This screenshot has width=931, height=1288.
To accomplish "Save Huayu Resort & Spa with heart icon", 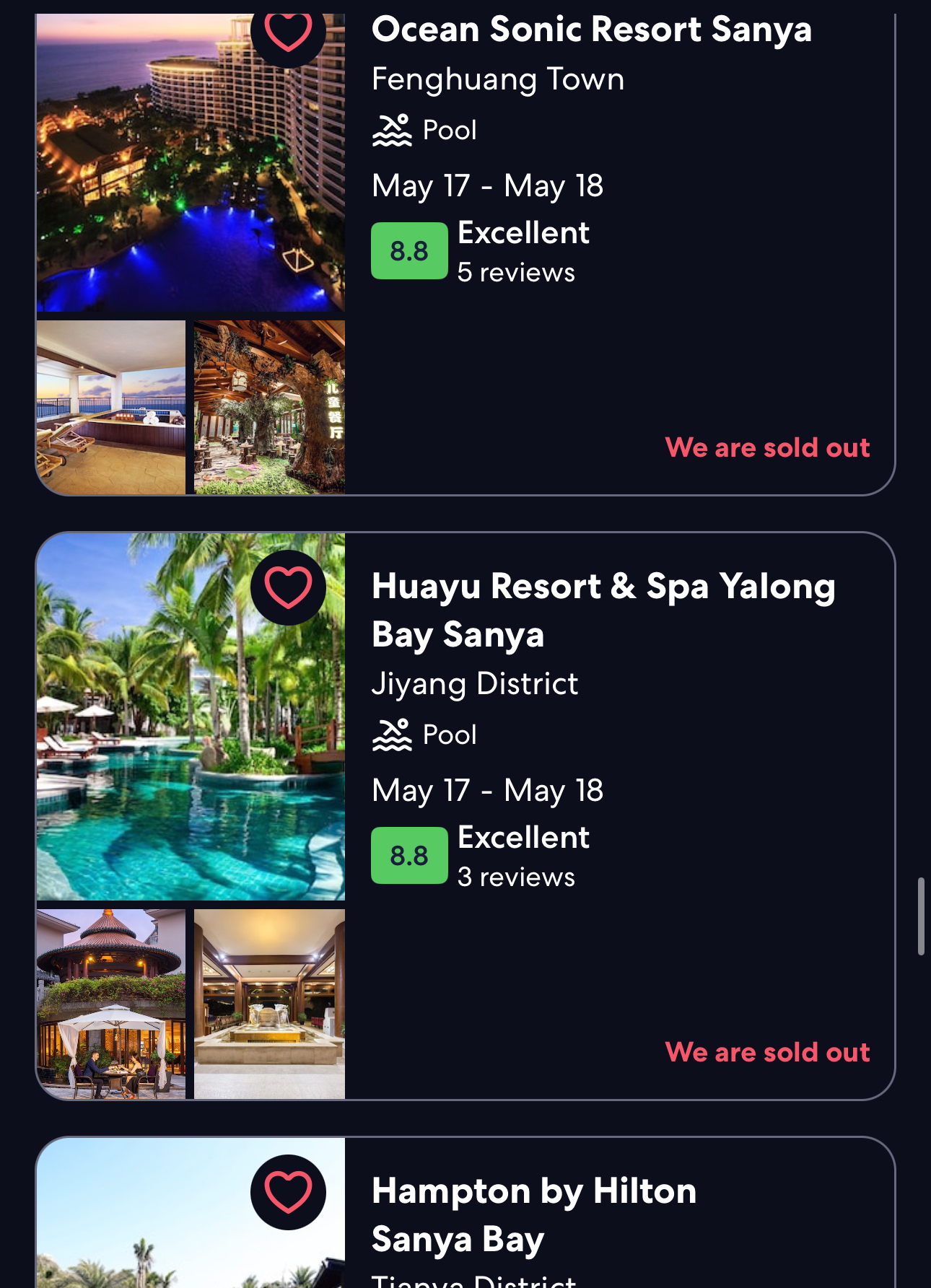I will tap(288, 587).
